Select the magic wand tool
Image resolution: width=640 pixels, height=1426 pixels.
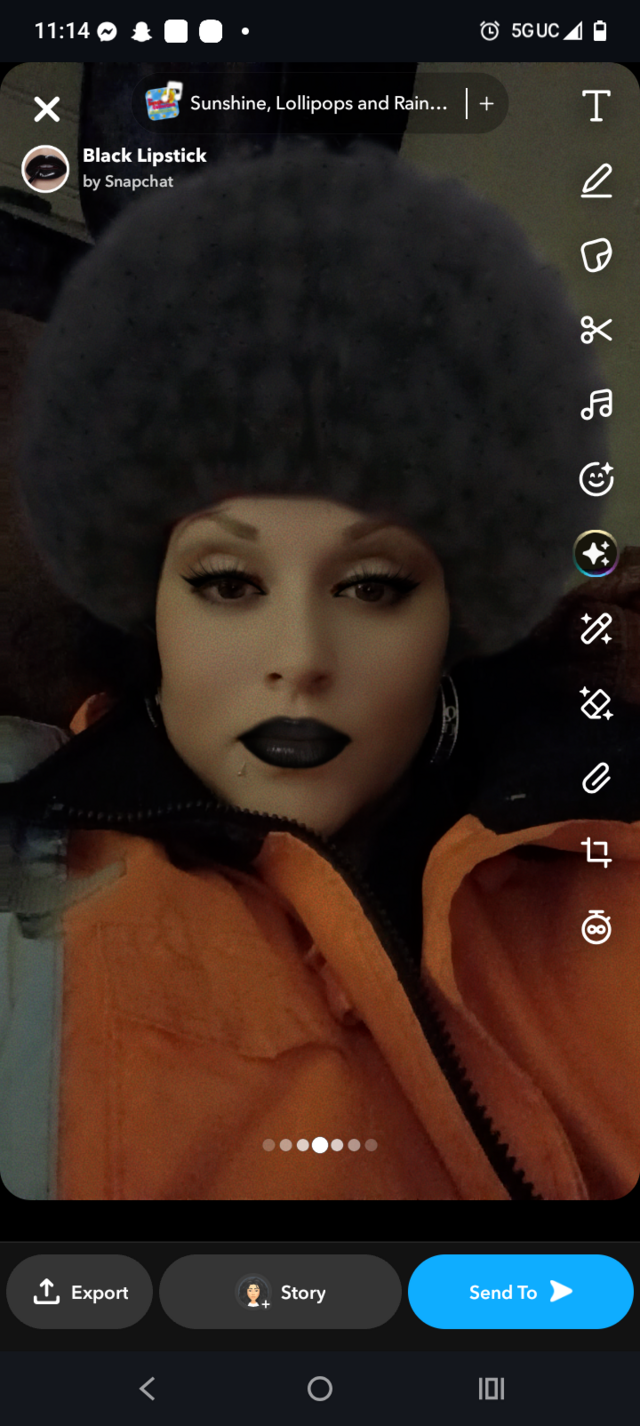click(596, 629)
